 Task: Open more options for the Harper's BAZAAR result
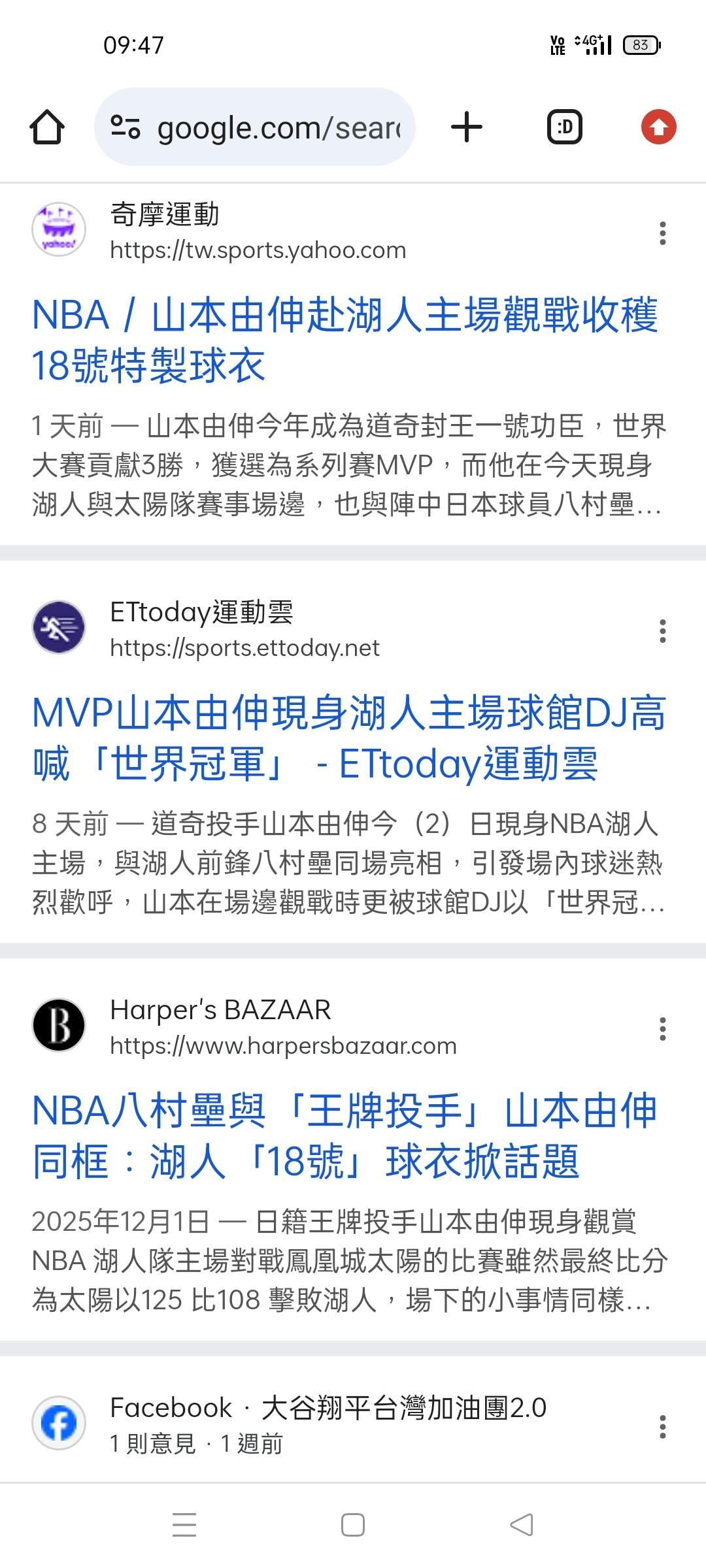click(x=663, y=1029)
